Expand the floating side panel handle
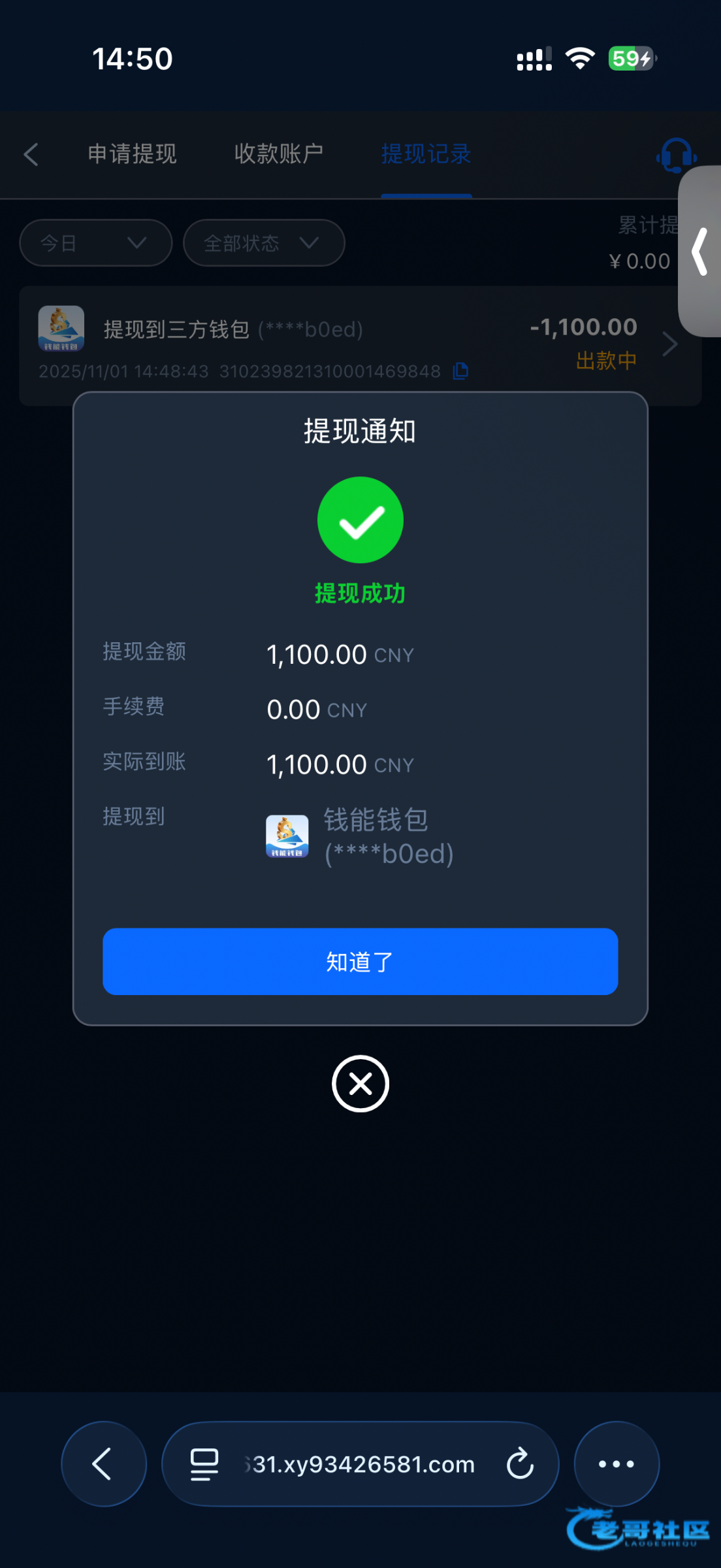 point(701,252)
